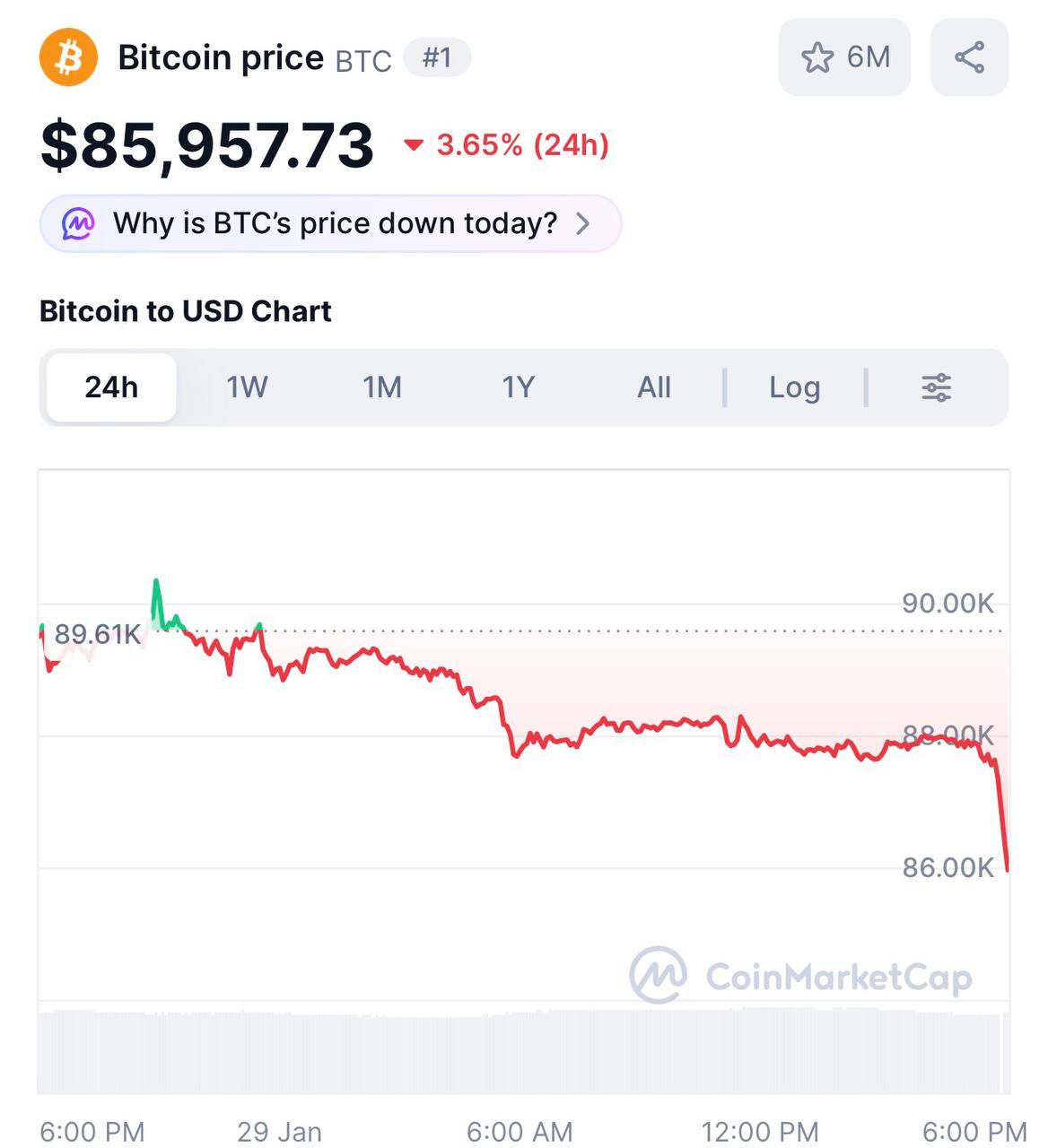Viewport: 1048px width, 1148px height.
Task: Click the Bitcoin logo icon
Action: tap(70, 57)
